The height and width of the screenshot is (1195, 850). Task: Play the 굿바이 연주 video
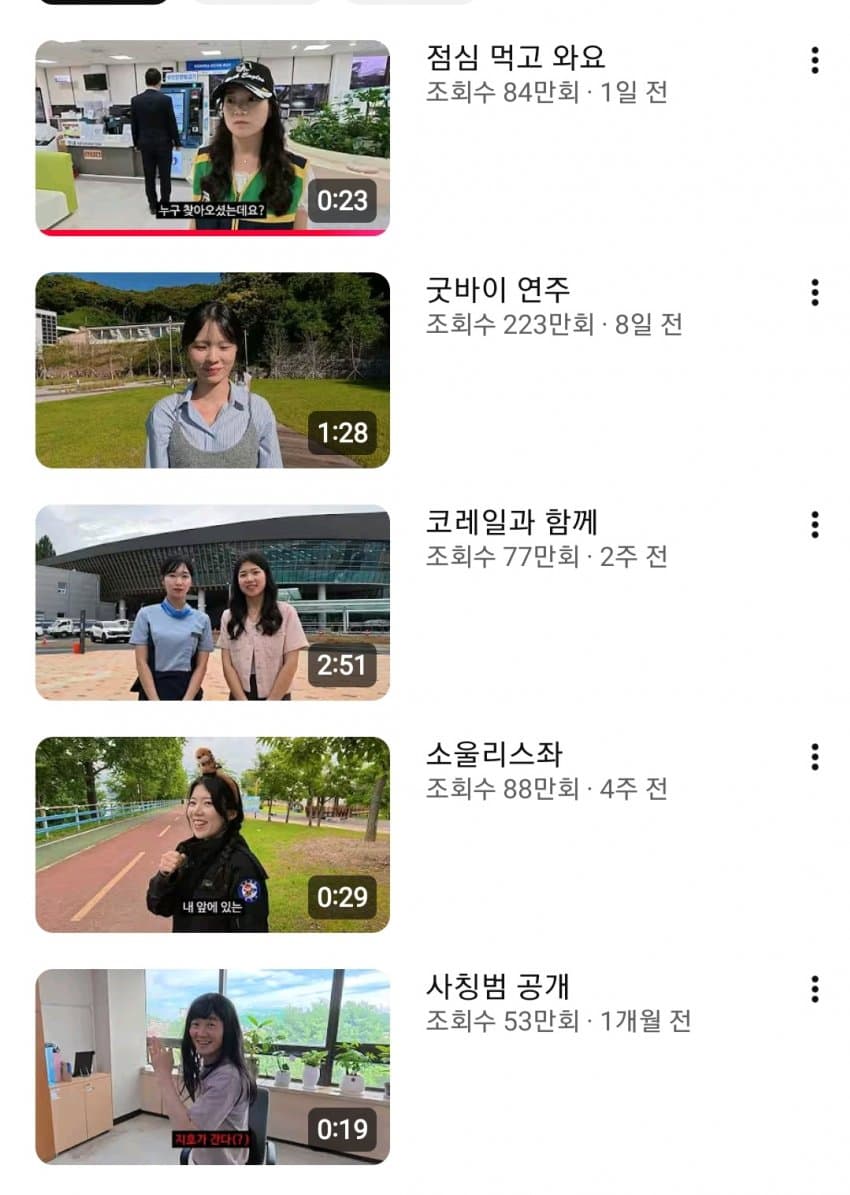(213, 370)
